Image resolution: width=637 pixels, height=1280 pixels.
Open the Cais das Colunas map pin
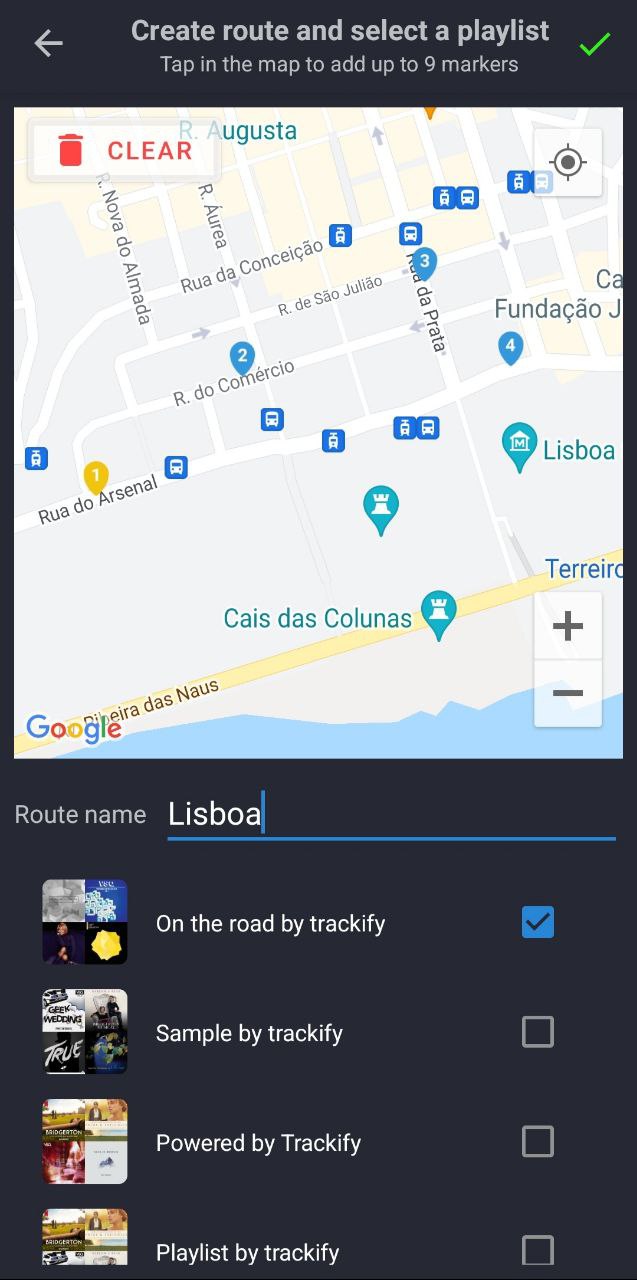click(438, 612)
